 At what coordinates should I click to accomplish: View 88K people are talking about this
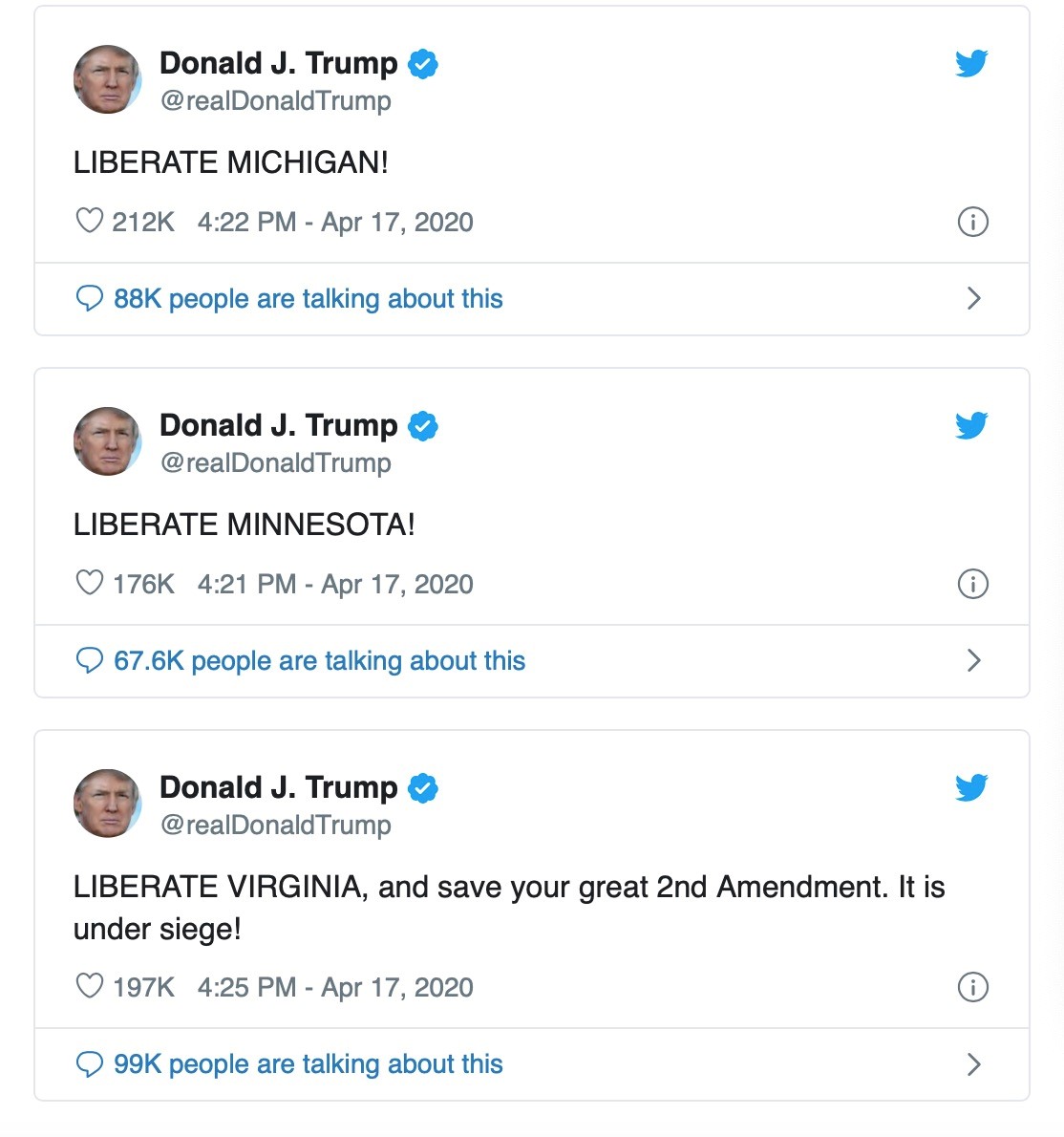click(308, 299)
